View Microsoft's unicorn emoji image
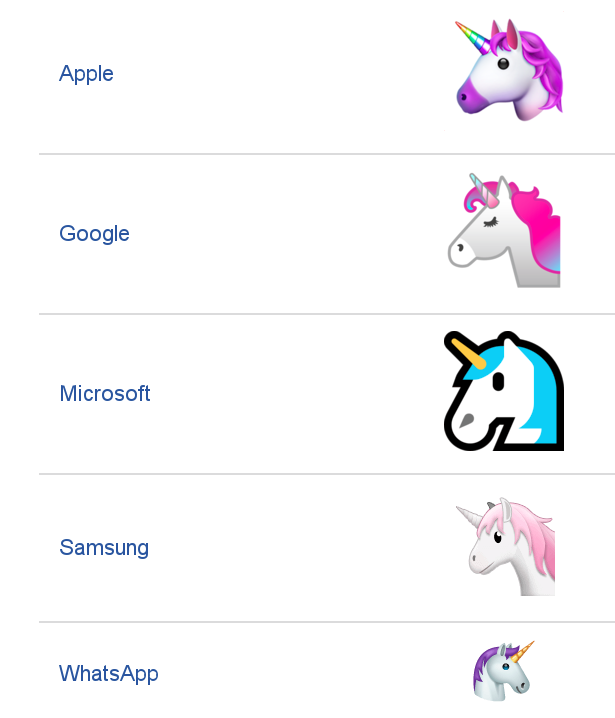Viewport: 615px width, 718px height. pos(505,391)
